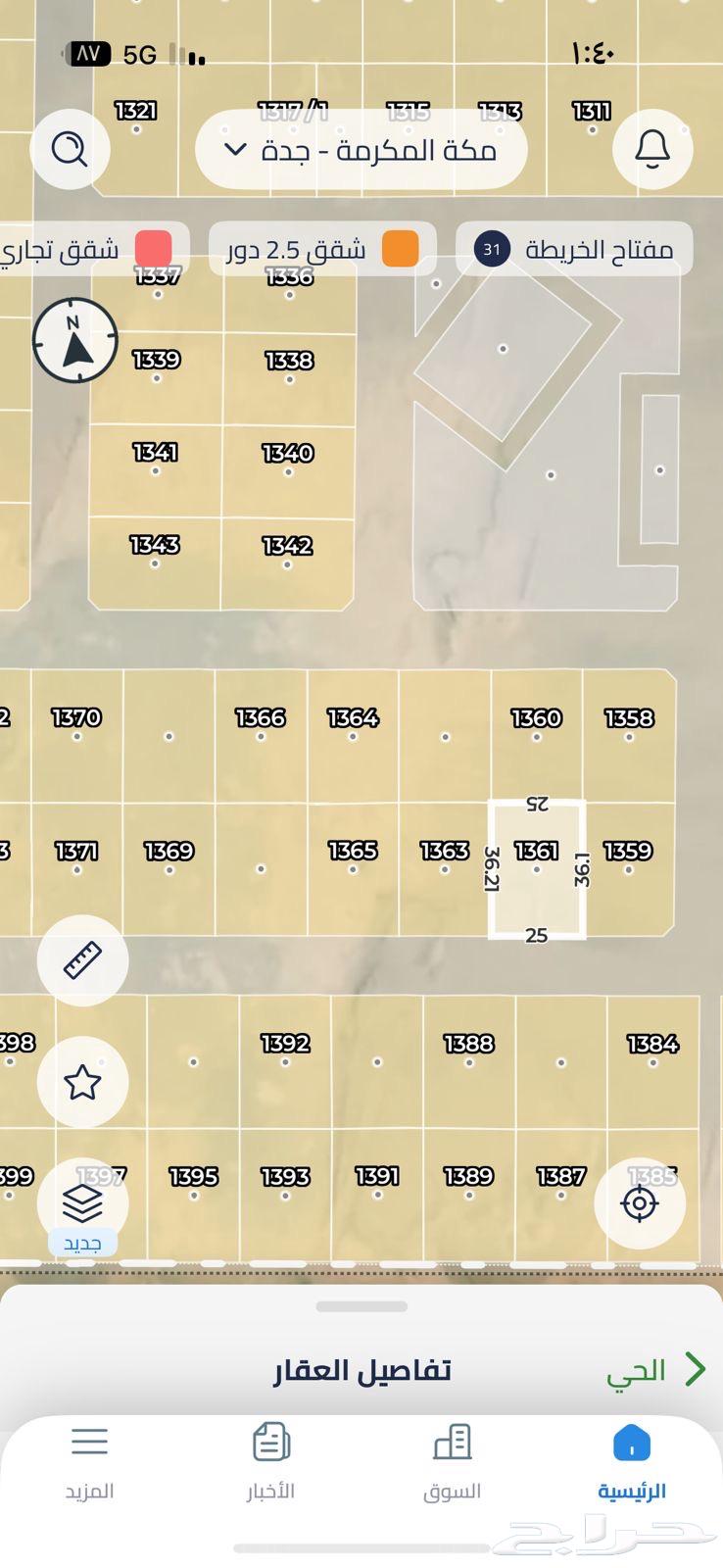Viewport: 723px width, 1568px height.
Task: Switch to الرئيسية home tab
Action: 632,1462
